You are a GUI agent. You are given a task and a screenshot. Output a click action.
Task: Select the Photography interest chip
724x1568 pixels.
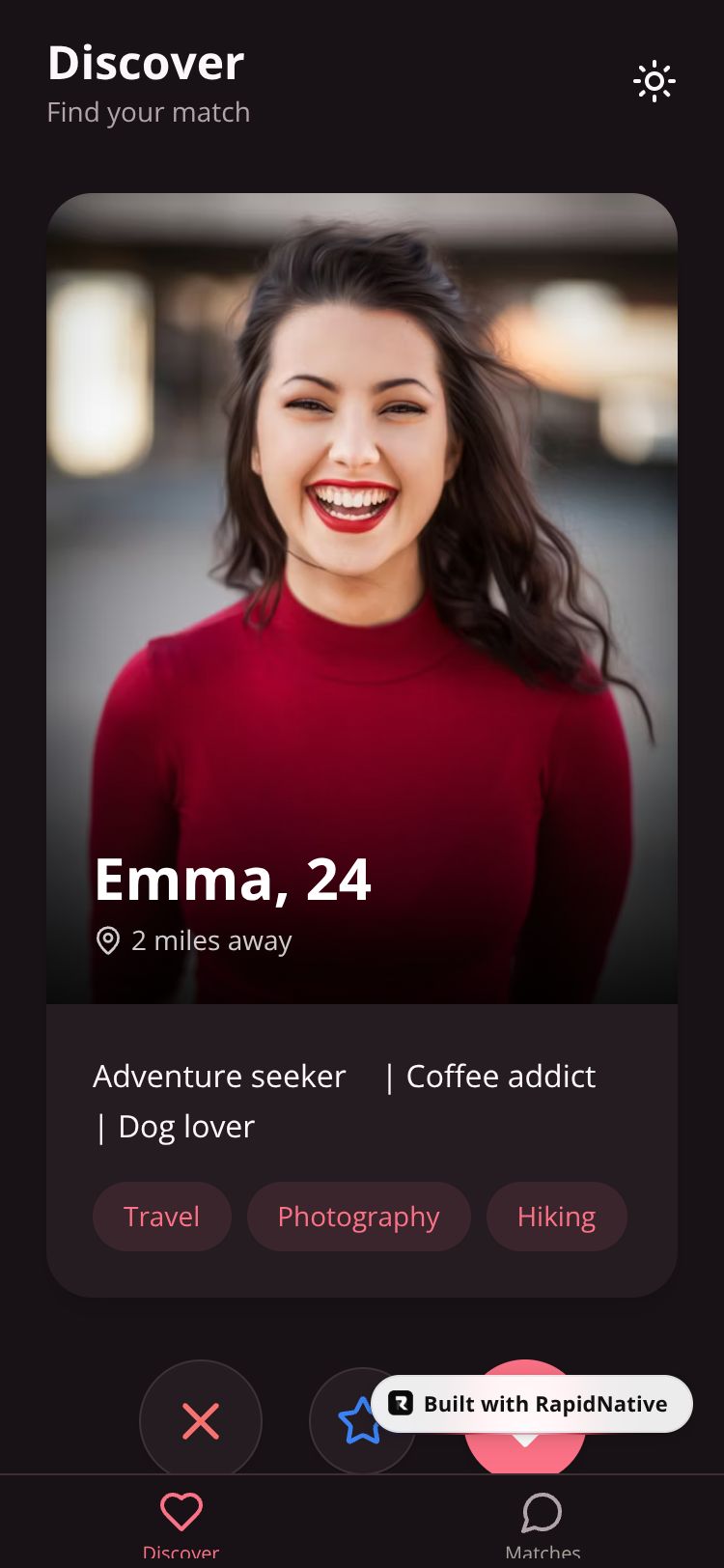358,1217
